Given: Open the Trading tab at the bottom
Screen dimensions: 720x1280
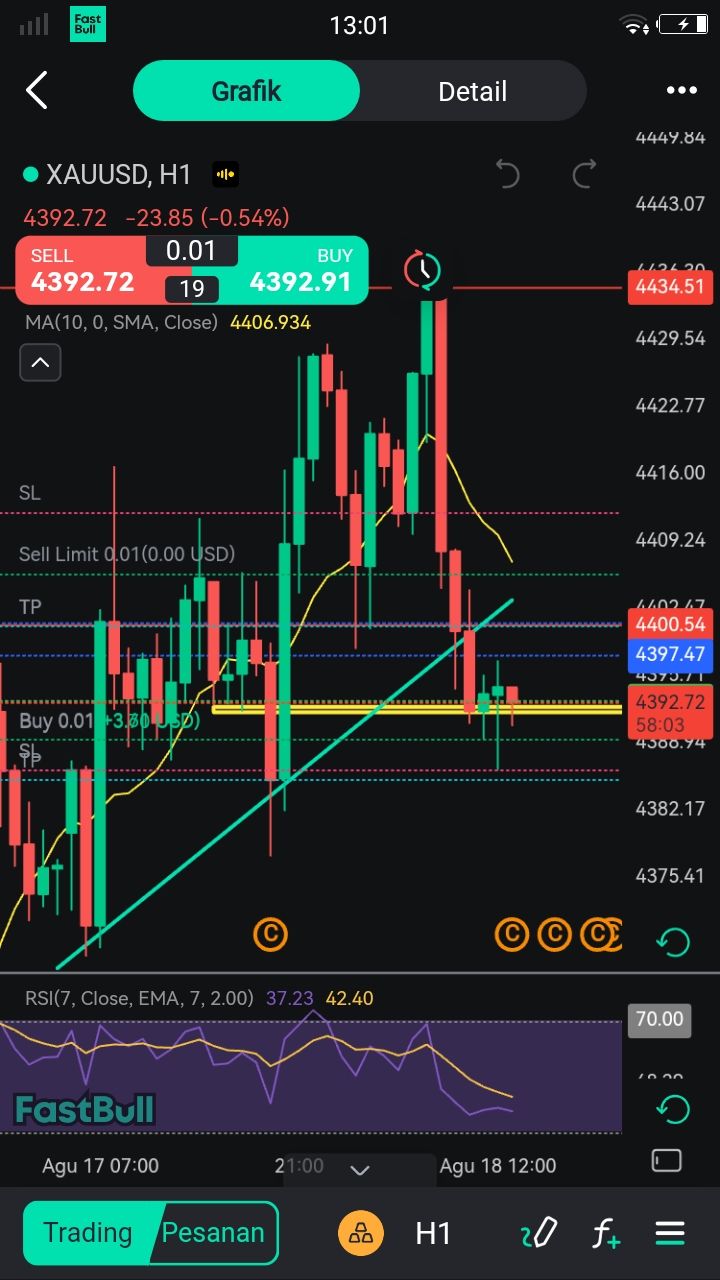Looking at the screenshot, I should pyautogui.click(x=88, y=1233).
